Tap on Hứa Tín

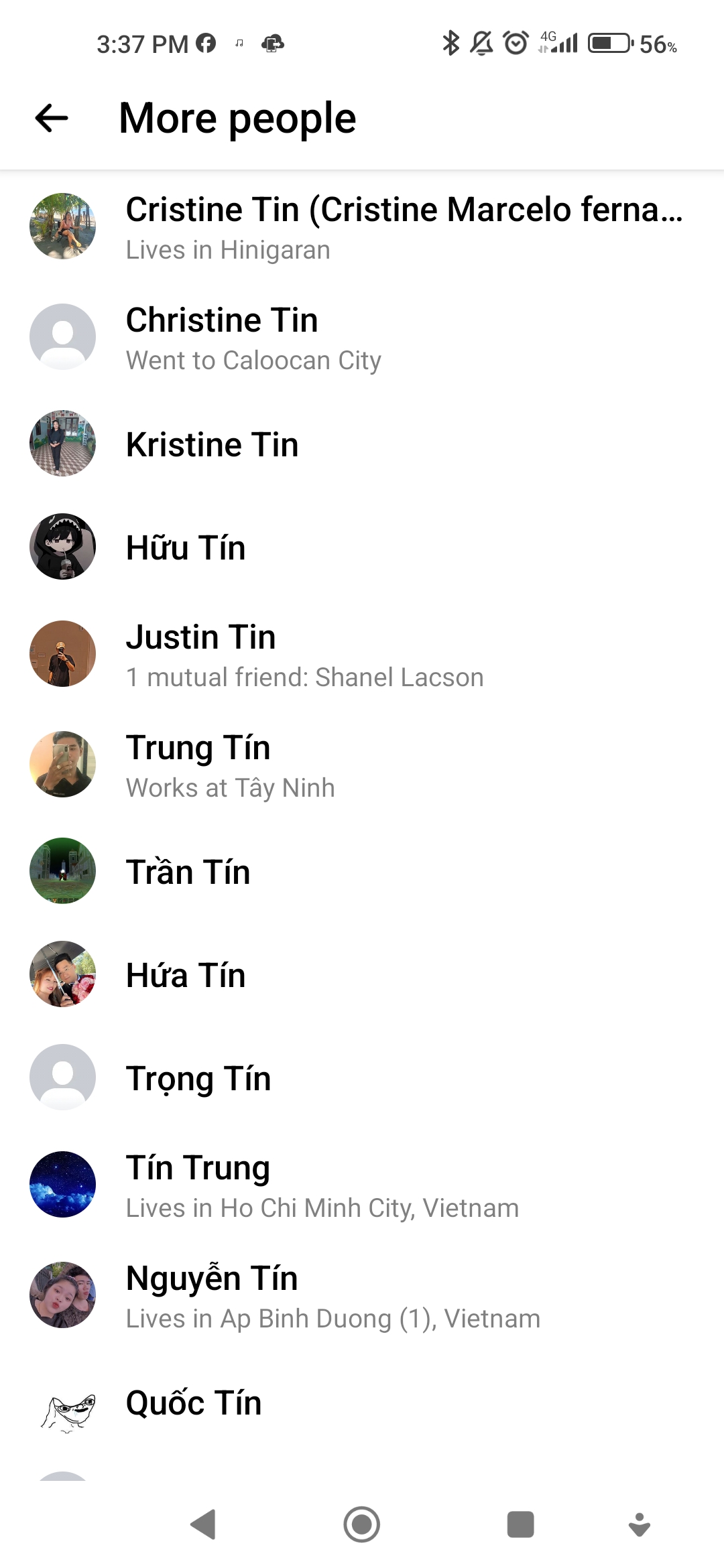362,974
